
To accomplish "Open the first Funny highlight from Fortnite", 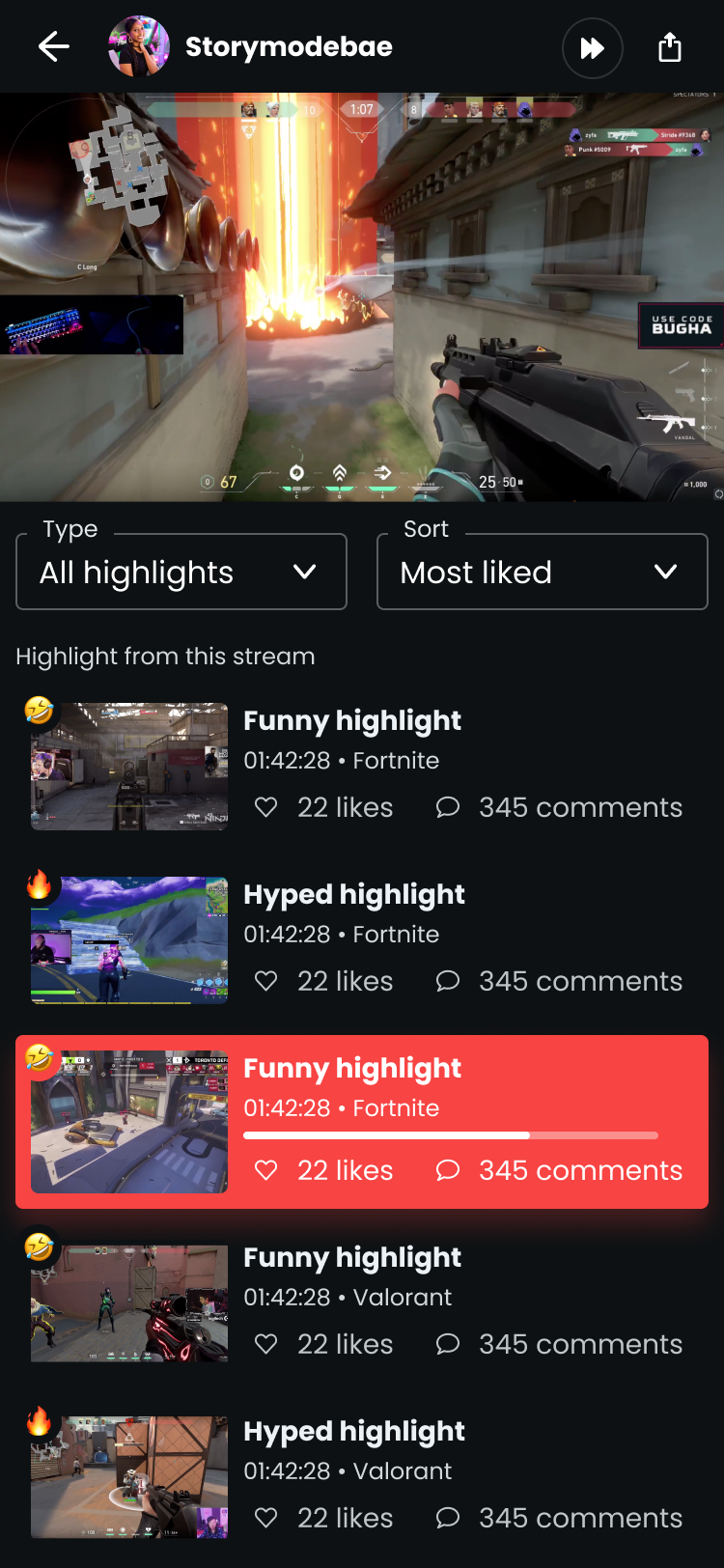I will click(x=362, y=767).
